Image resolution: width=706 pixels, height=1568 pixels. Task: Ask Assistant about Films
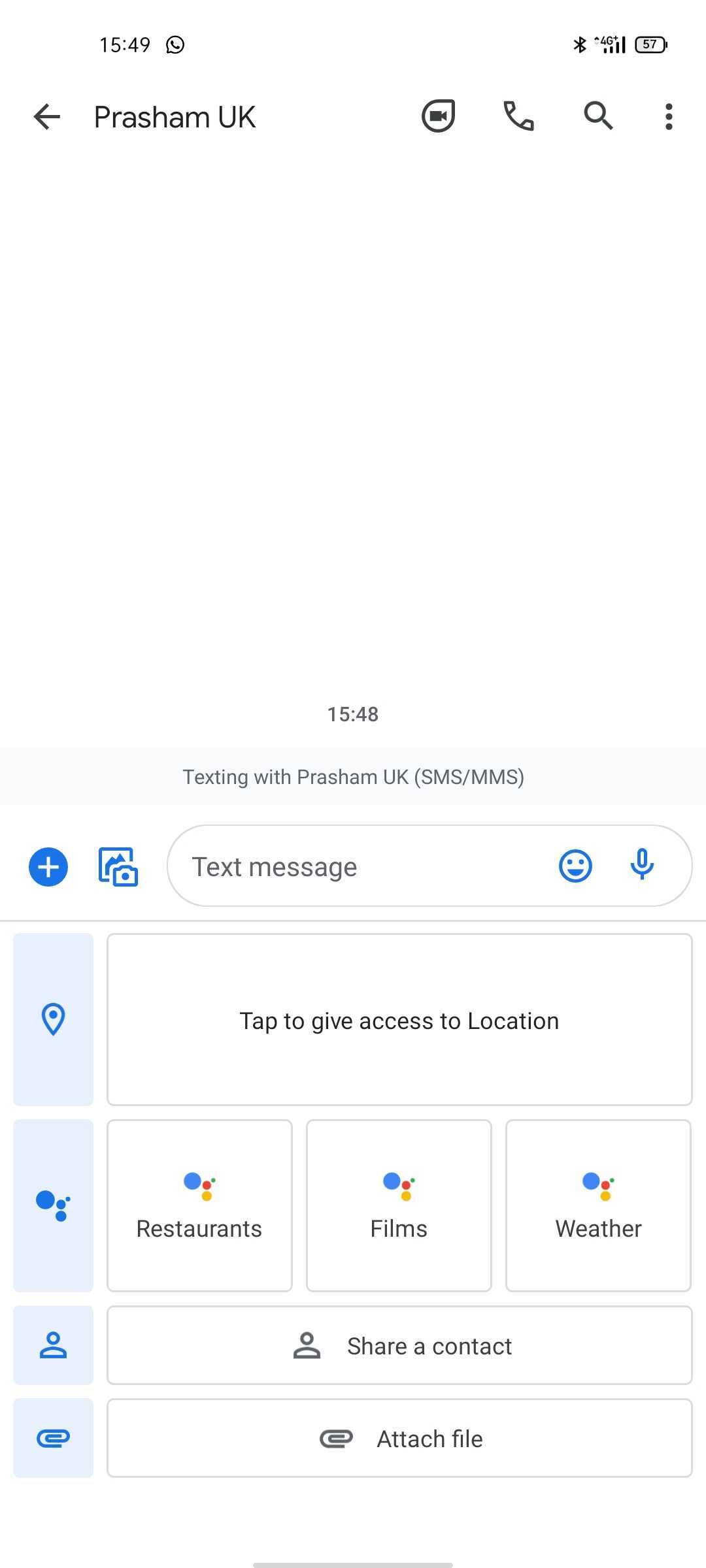click(398, 1204)
